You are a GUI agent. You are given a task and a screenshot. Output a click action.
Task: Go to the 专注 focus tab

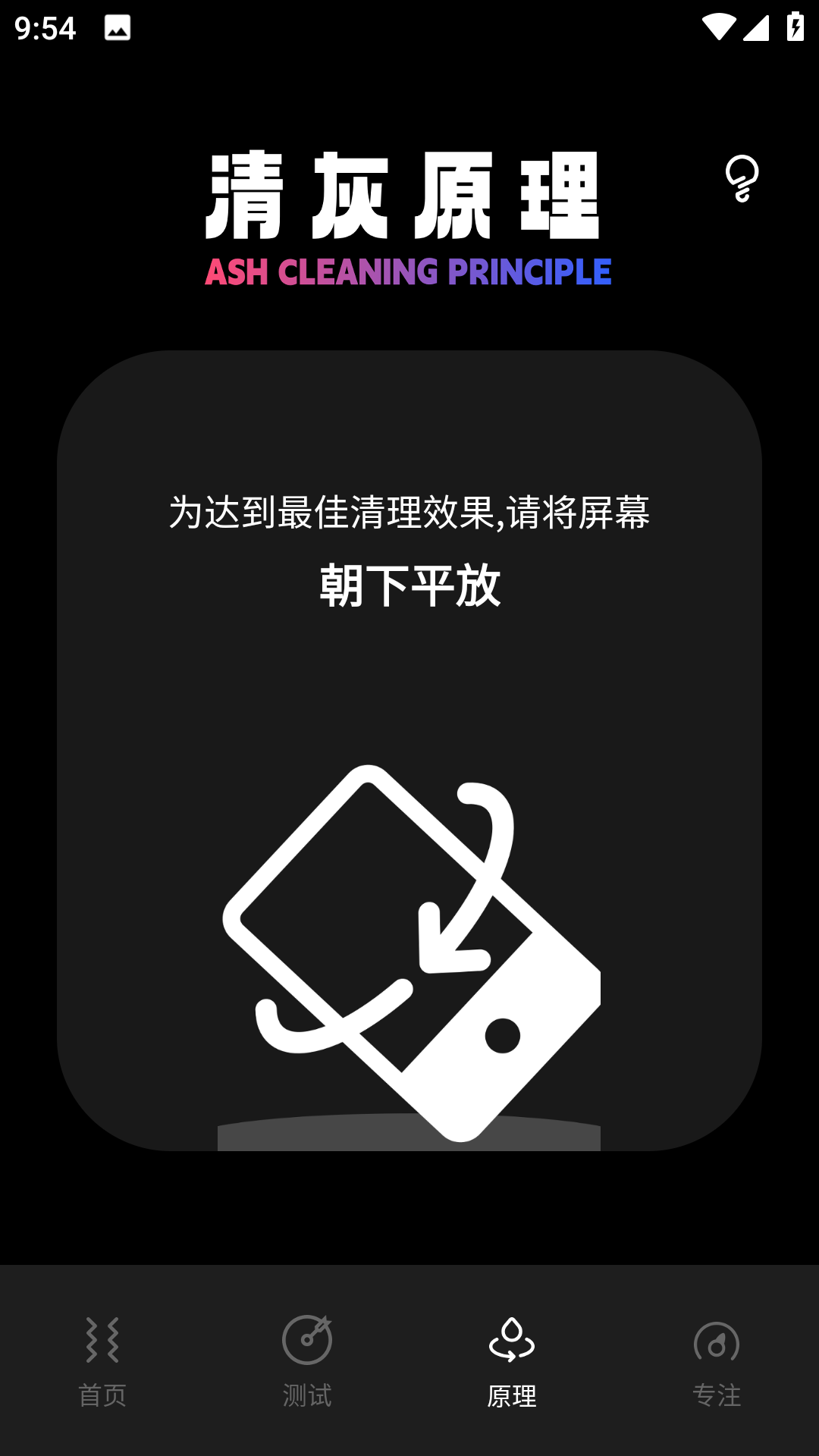coord(717,1360)
